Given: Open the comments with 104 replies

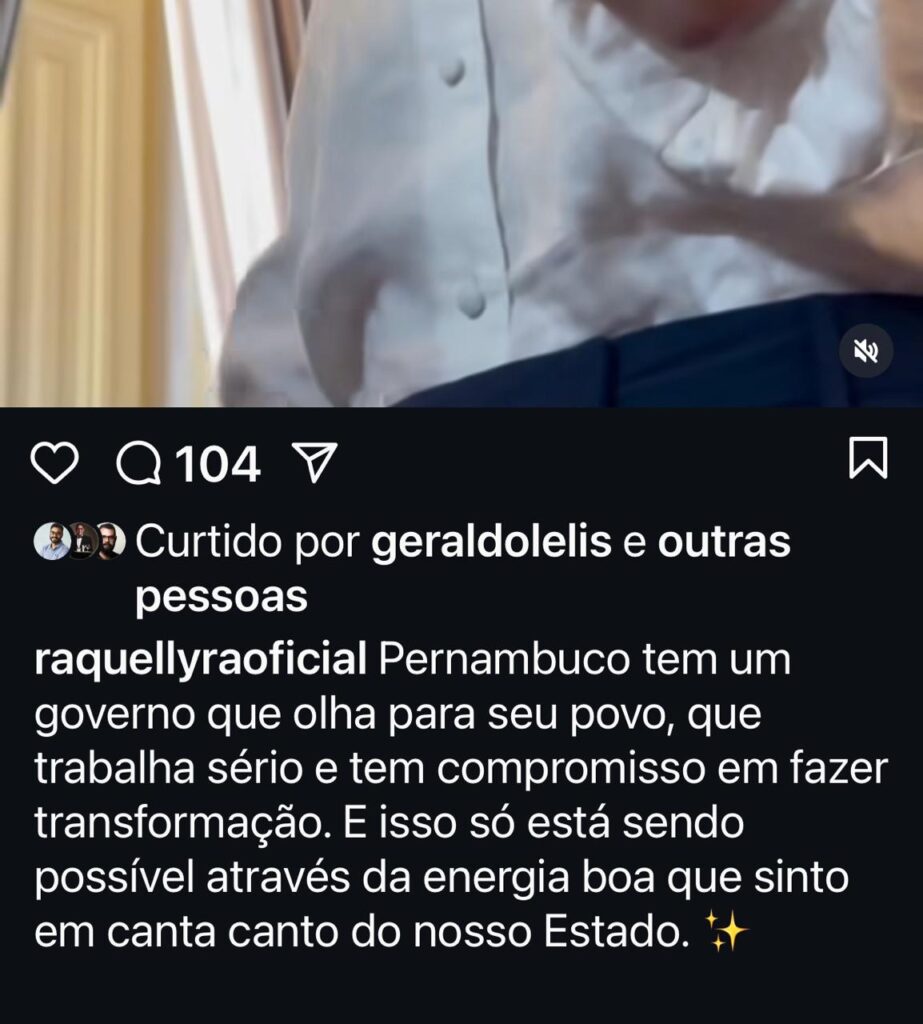Looking at the screenshot, I should [189, 464].
